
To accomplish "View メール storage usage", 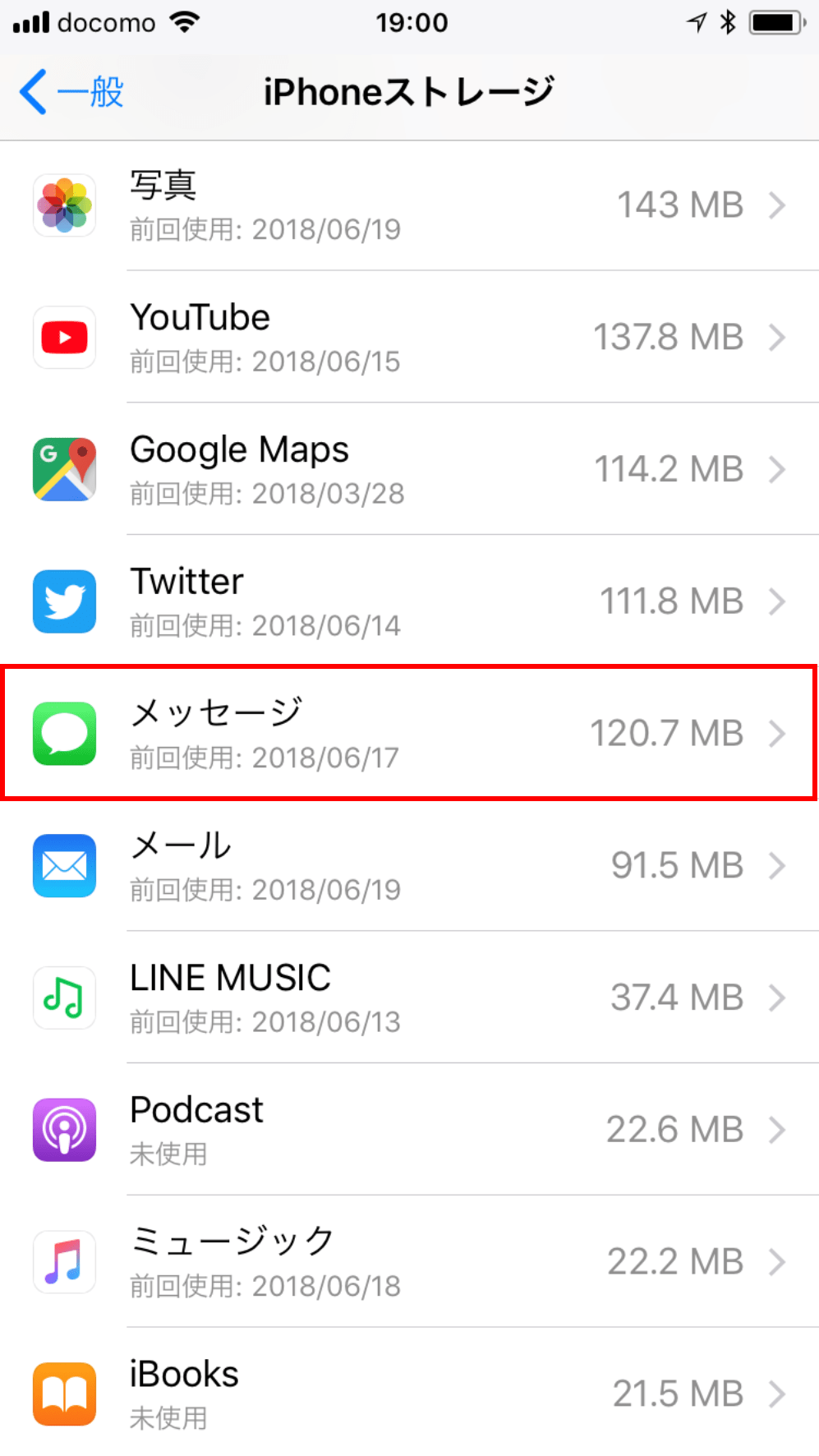I will click(409, 865).
